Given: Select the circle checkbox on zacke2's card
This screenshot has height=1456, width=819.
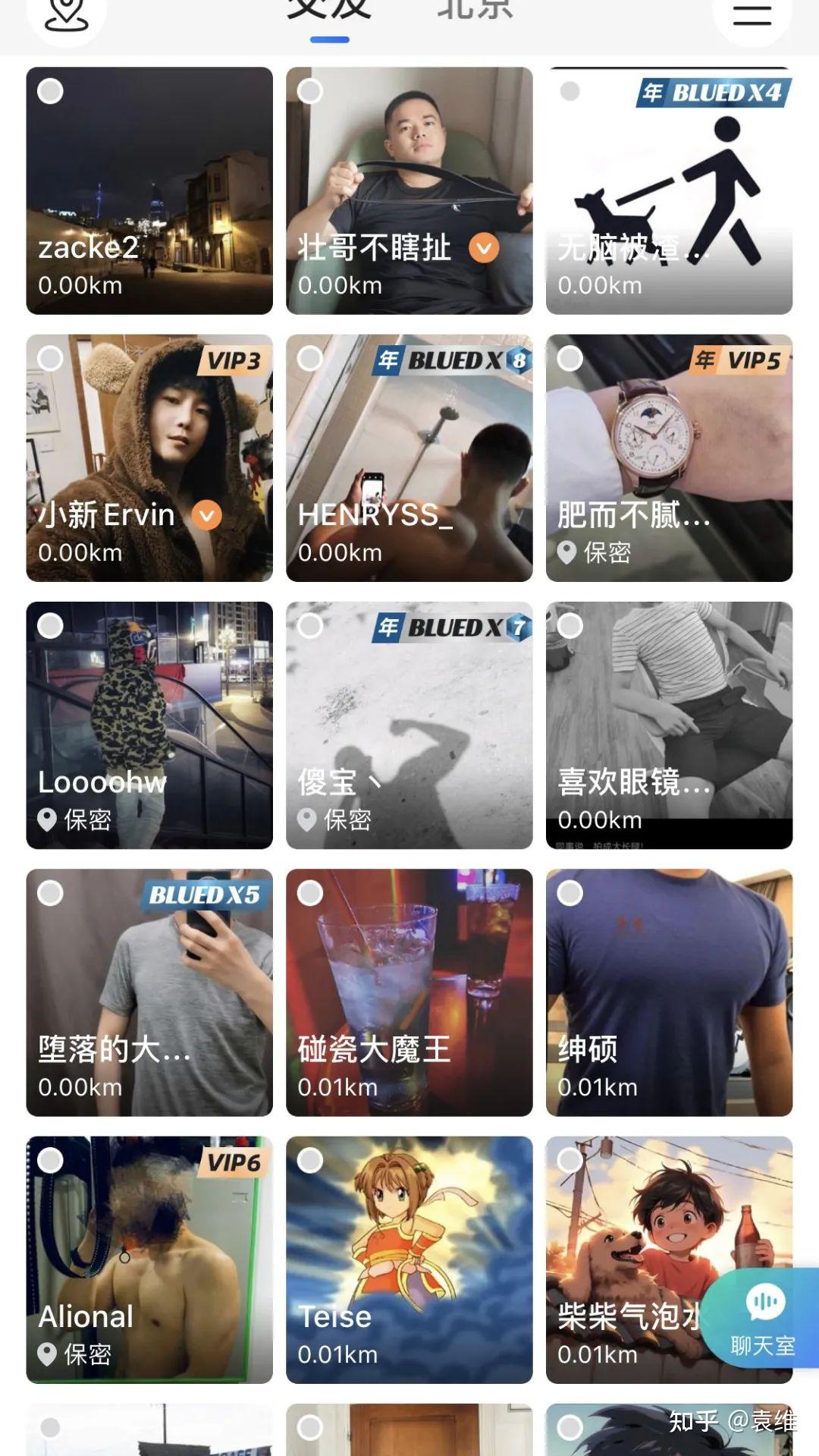Looking at the screenshot, I should click(x=50, y=92).
